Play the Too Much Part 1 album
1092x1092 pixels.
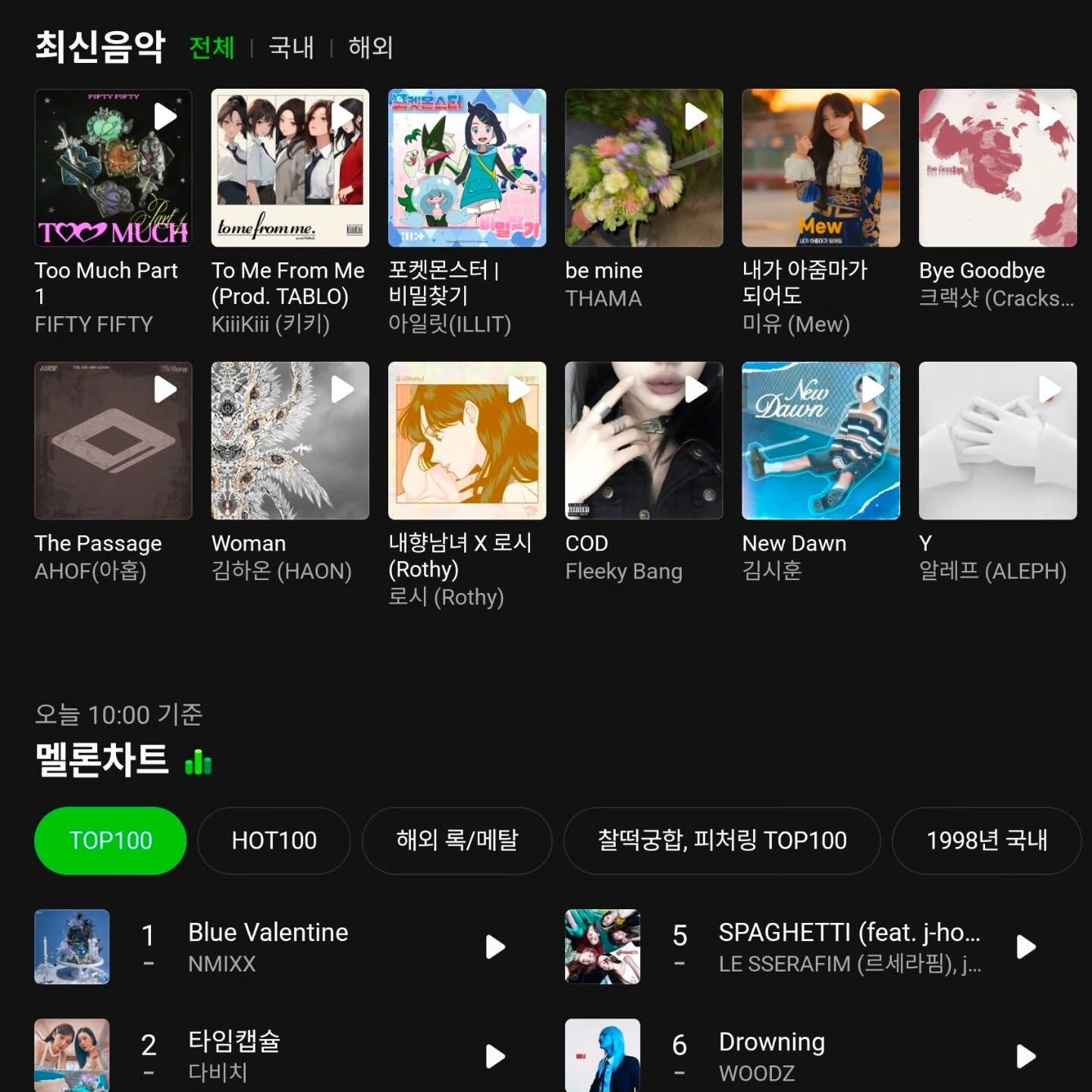pyautogui.click(x=165, y=117)
